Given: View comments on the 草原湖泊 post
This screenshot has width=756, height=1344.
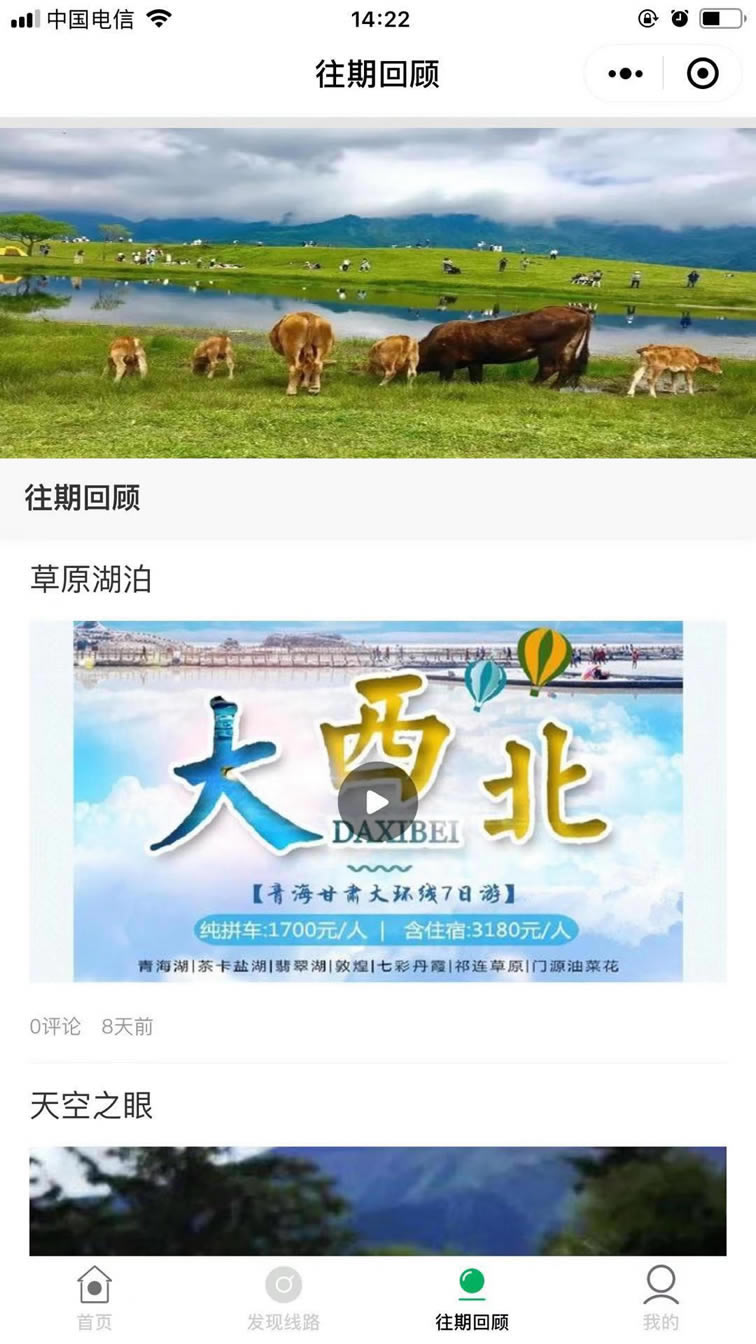Looking at the screenshot, I should coord(55,1026).
